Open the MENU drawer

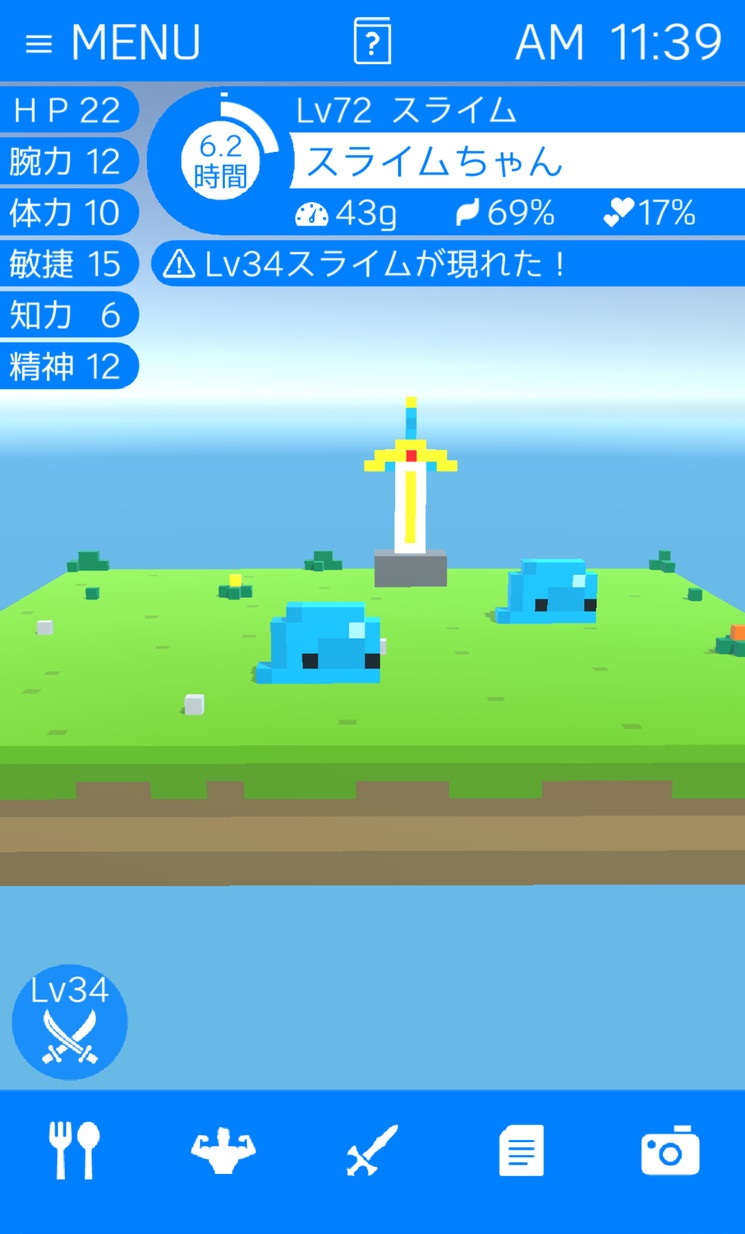pyautogui.click(x=112, y=43)
